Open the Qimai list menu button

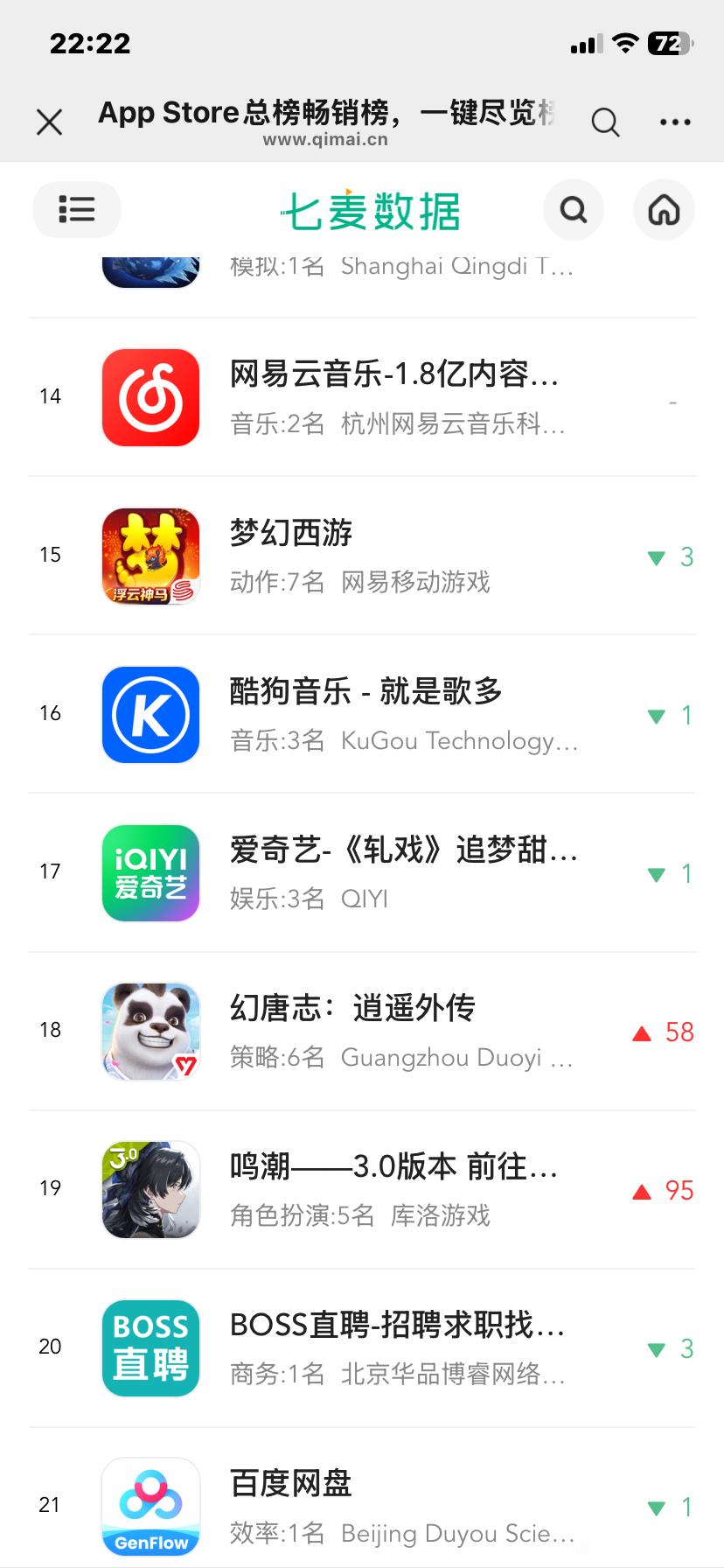pos(77,210)
